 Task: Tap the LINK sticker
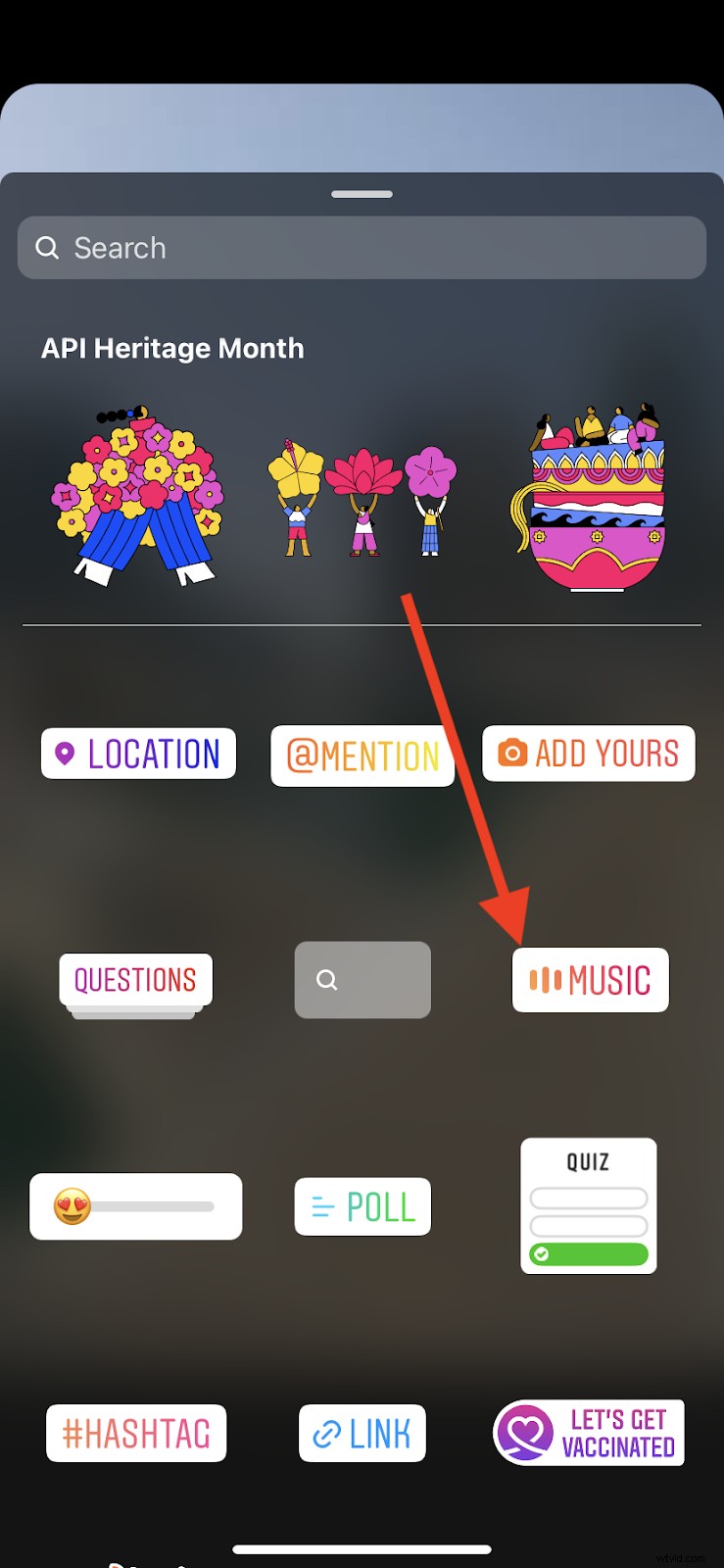(362, 1433)
